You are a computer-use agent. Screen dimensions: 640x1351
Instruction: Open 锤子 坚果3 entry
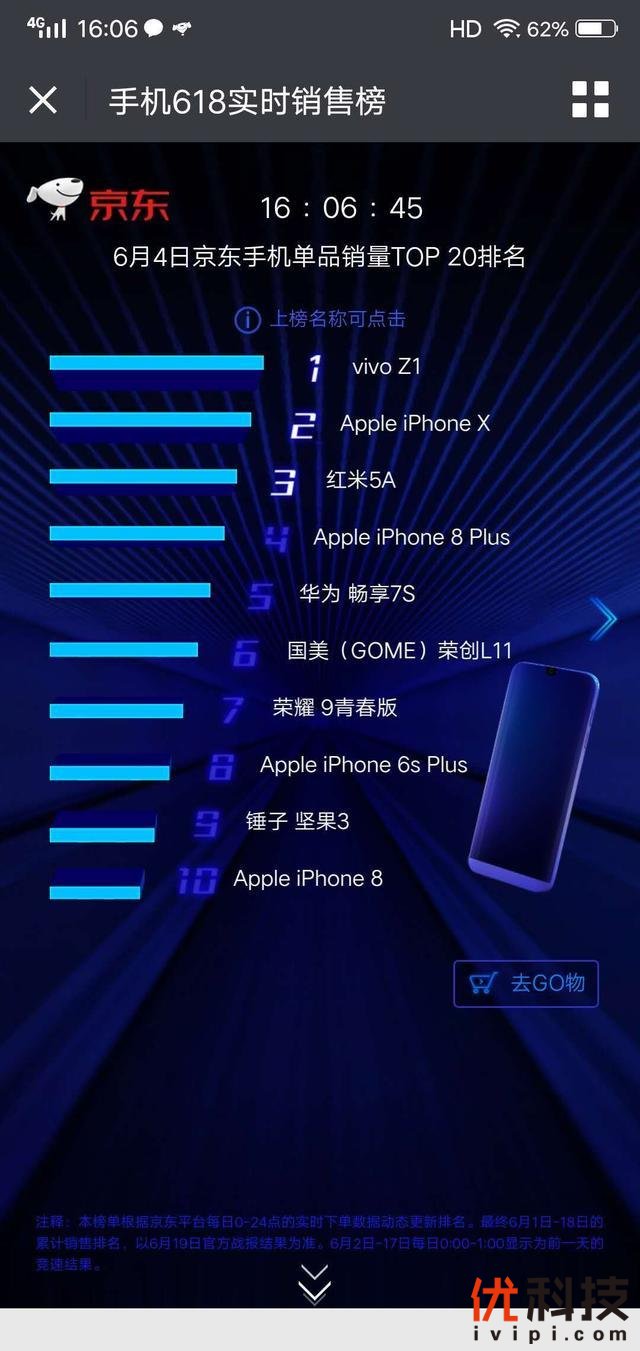pos(297,822)
